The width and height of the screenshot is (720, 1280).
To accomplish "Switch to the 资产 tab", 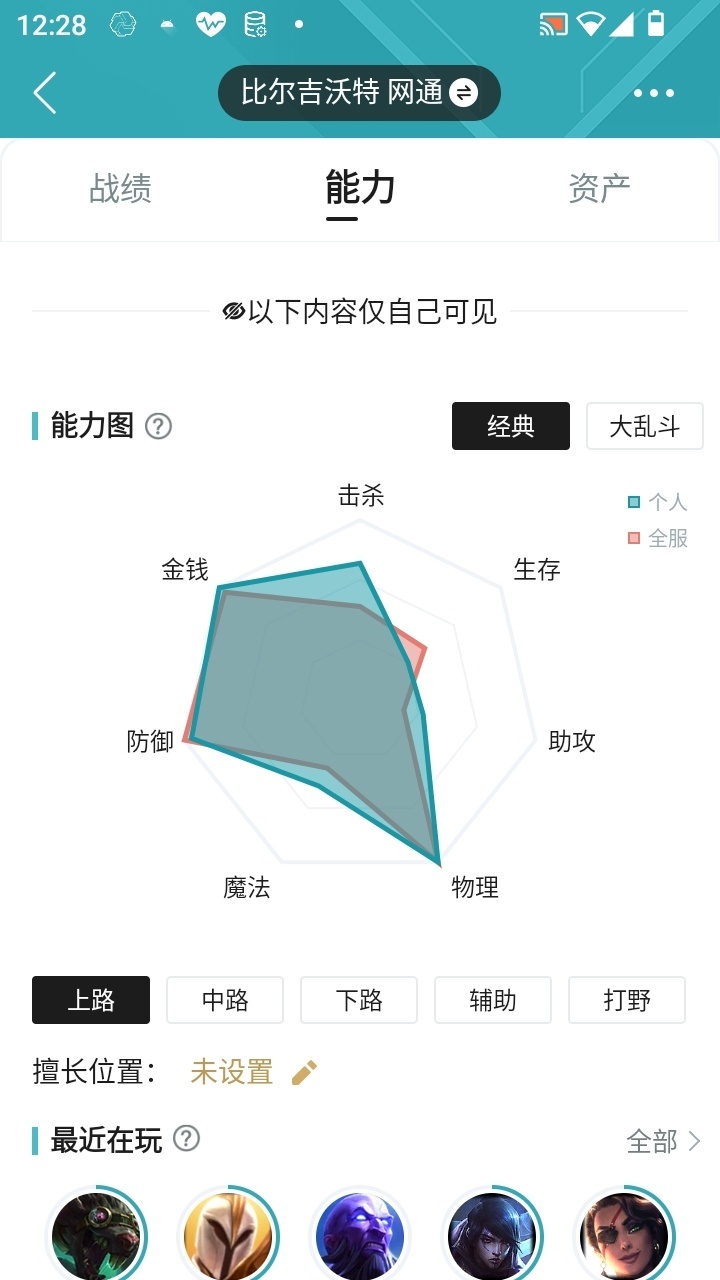I will 599,188.
